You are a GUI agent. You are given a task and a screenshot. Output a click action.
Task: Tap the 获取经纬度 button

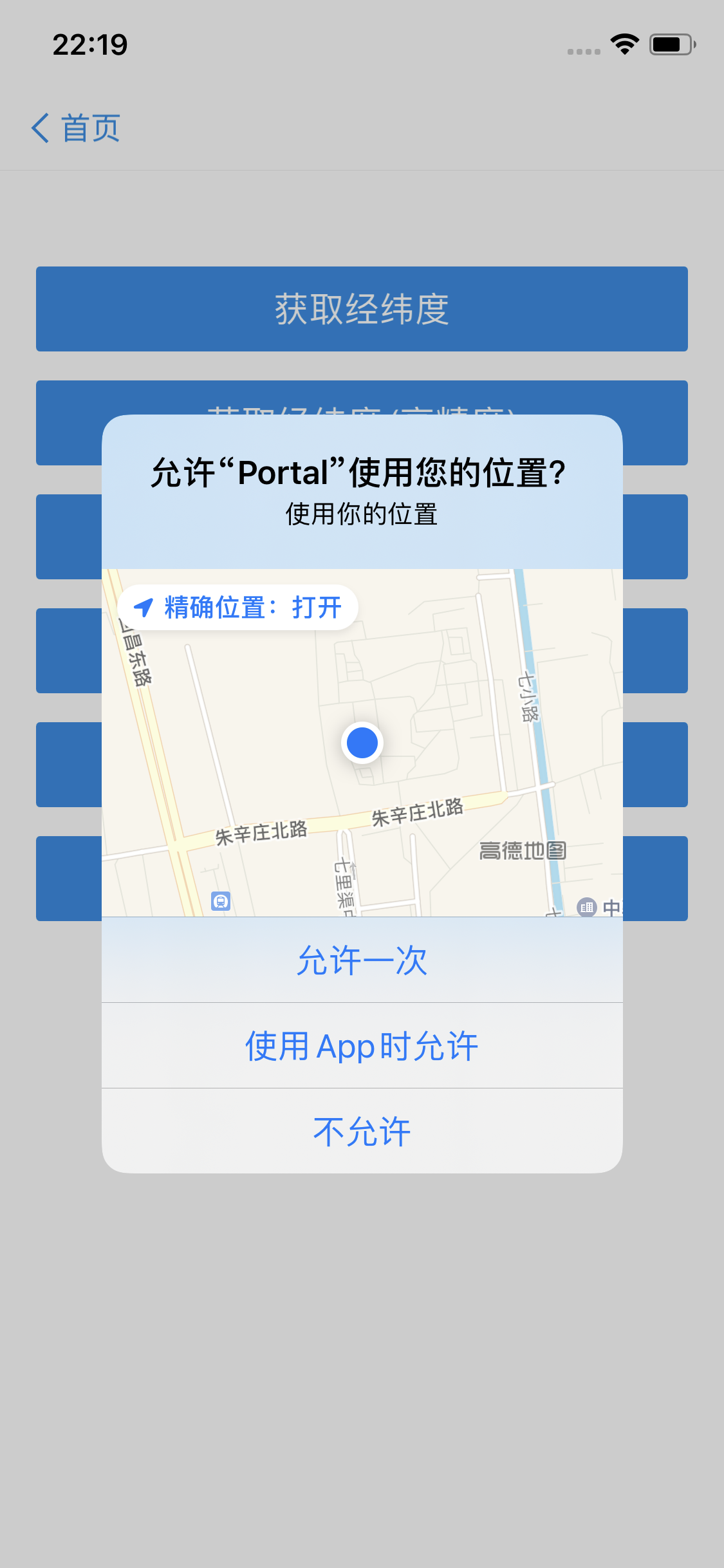[x=362, y=309]
